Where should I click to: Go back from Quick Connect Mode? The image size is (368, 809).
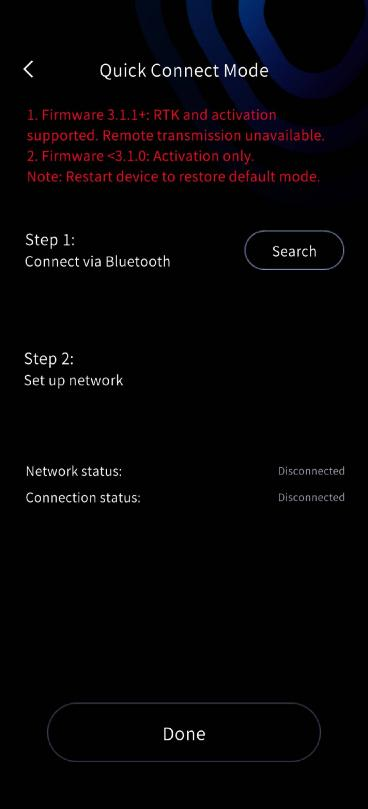coord(28,69)
